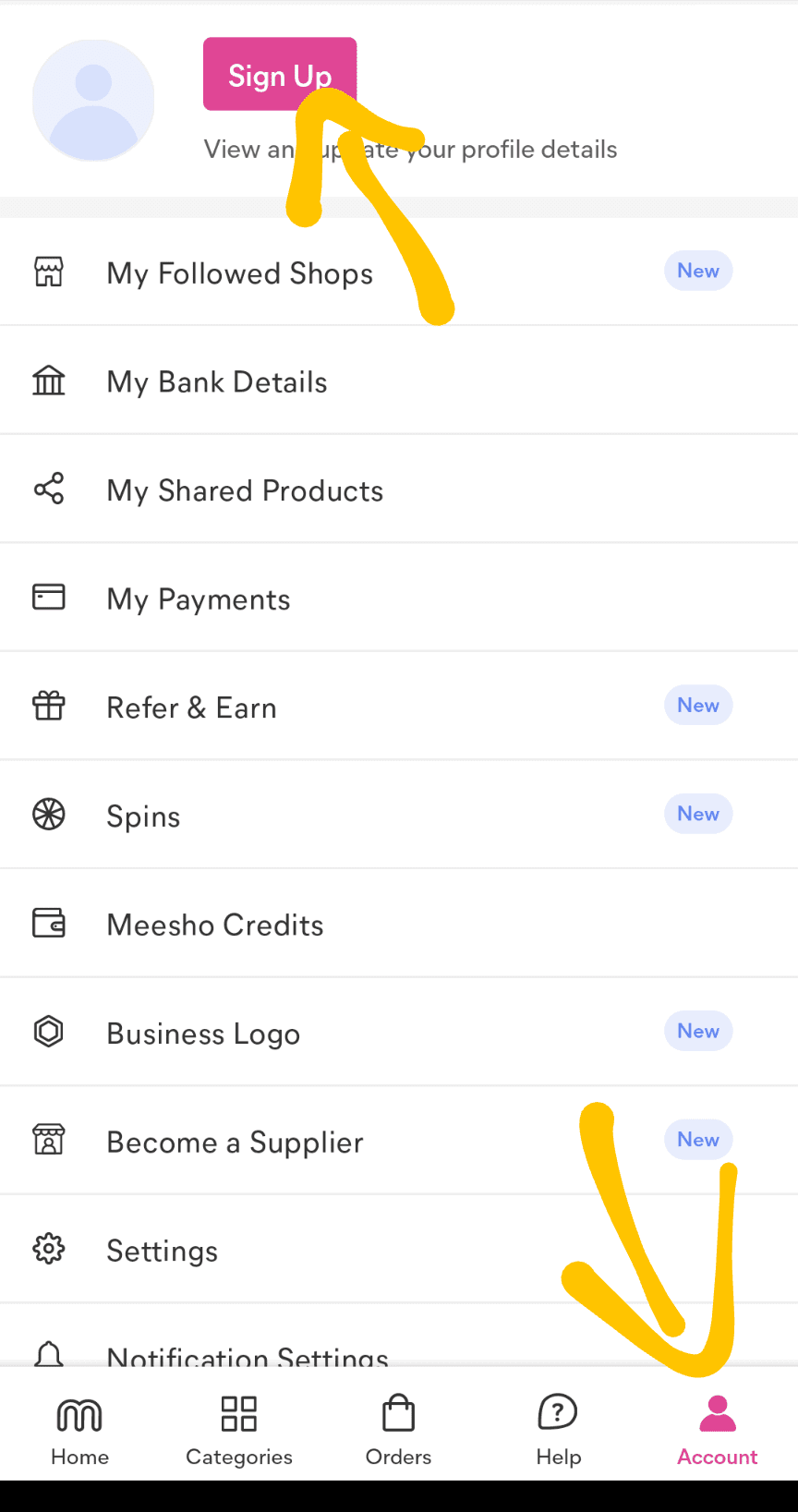The image size is (798, 1512).
Task: Select the Account tab
Action: click(718, 1429)
